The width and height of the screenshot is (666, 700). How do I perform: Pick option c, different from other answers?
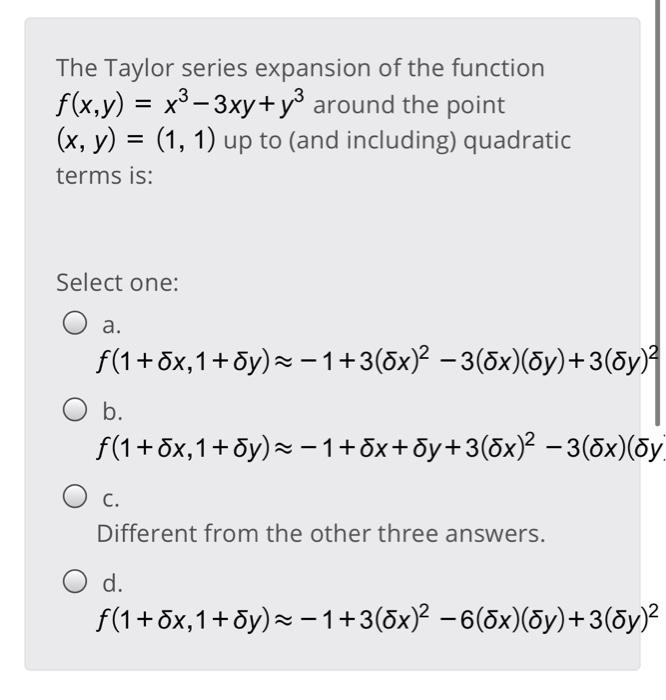[75, 496]
